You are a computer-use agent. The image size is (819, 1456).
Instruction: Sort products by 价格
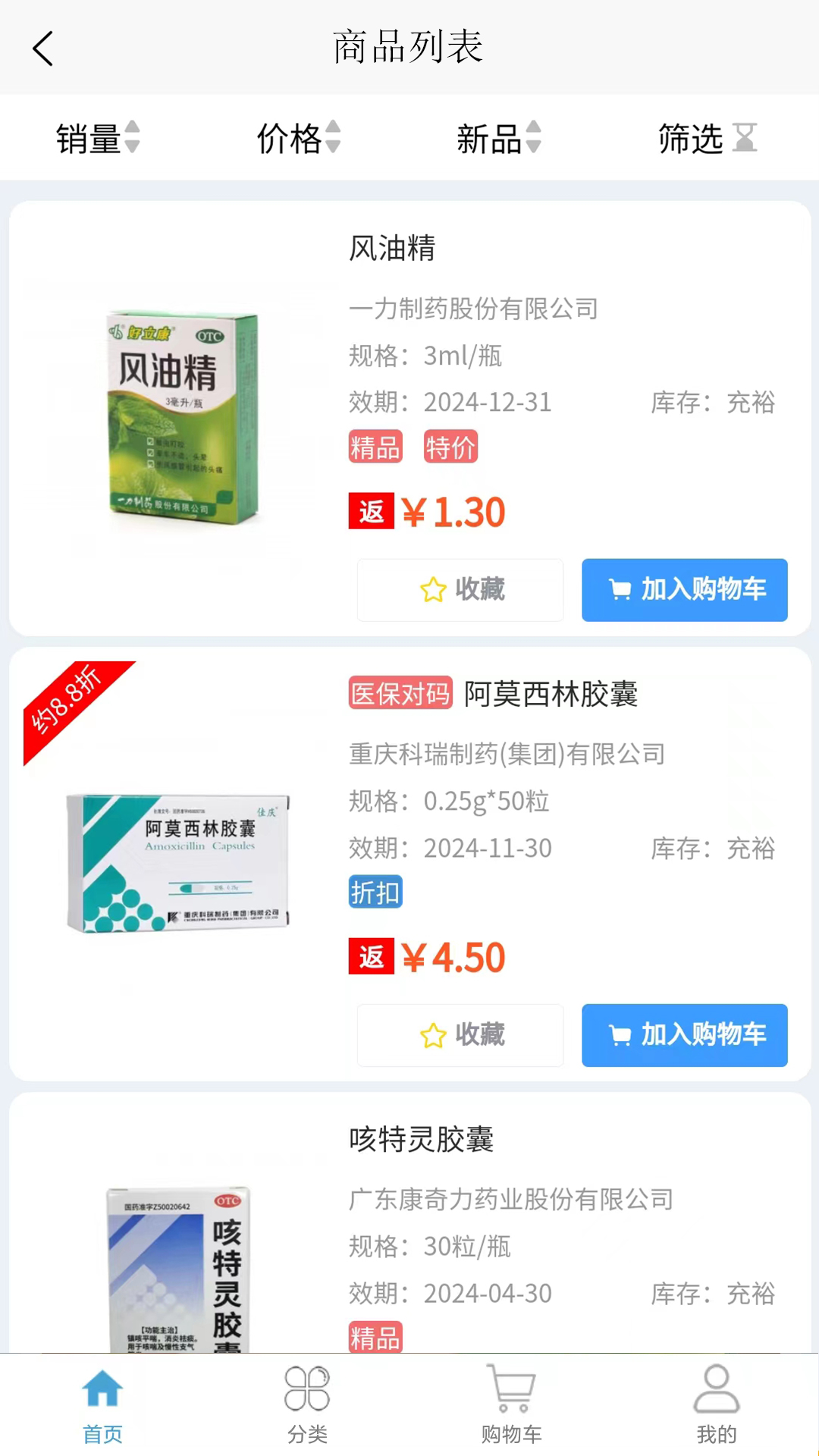tap(298, 138)
